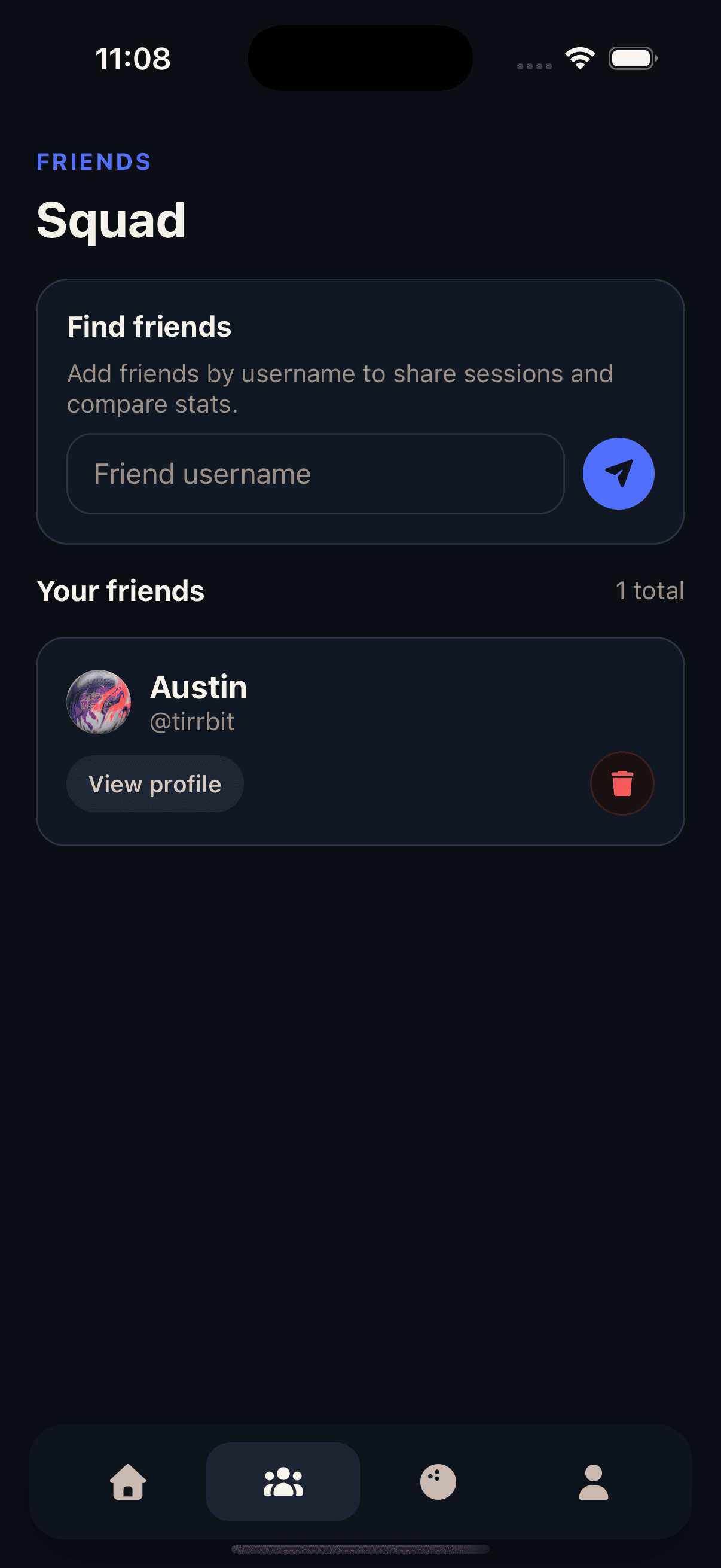This screenshot has width=721, height=1568.
Task: Tap the Friend username input field
Action: tap(316, 474)
